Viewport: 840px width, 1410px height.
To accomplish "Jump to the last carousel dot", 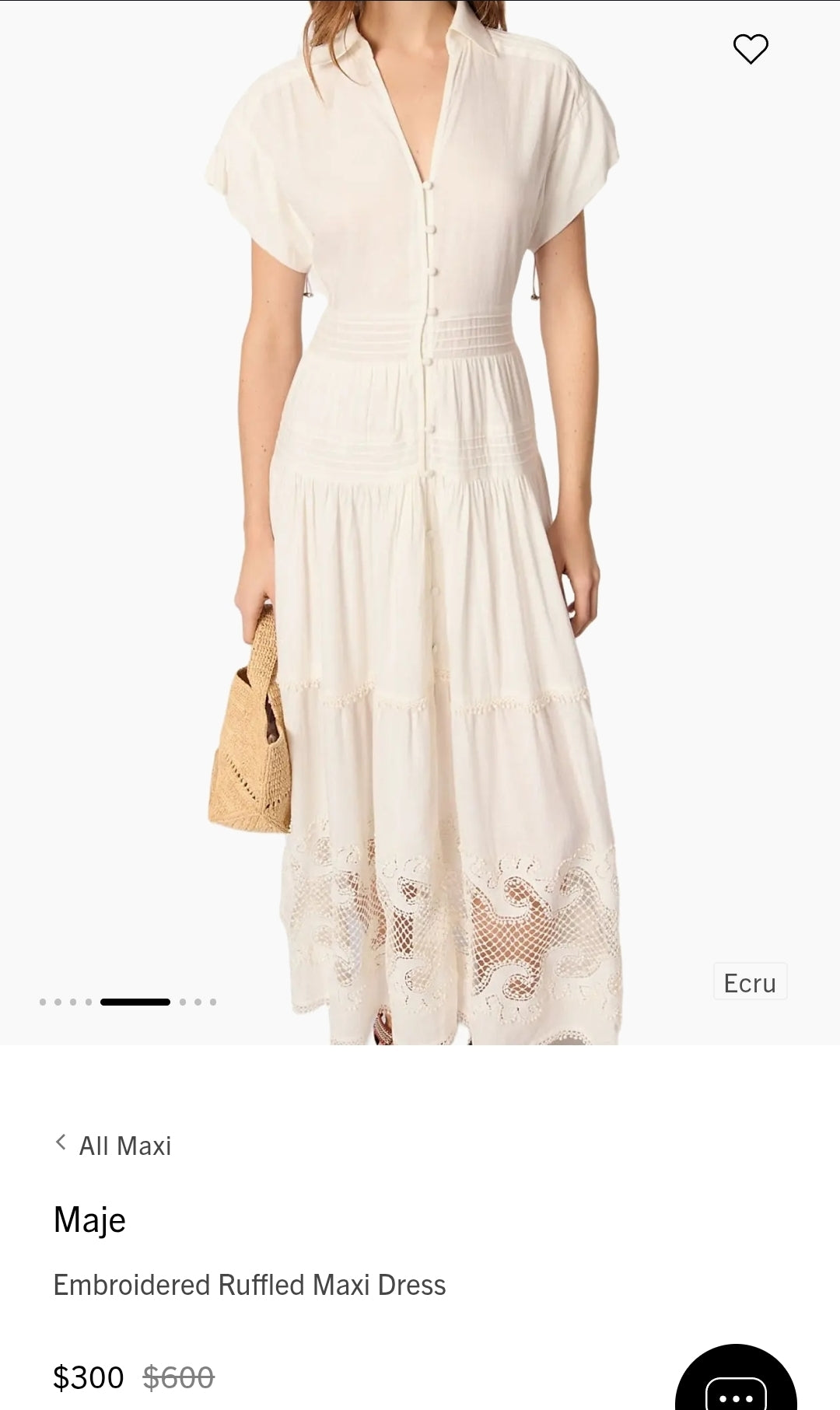I will [215, 1002].
